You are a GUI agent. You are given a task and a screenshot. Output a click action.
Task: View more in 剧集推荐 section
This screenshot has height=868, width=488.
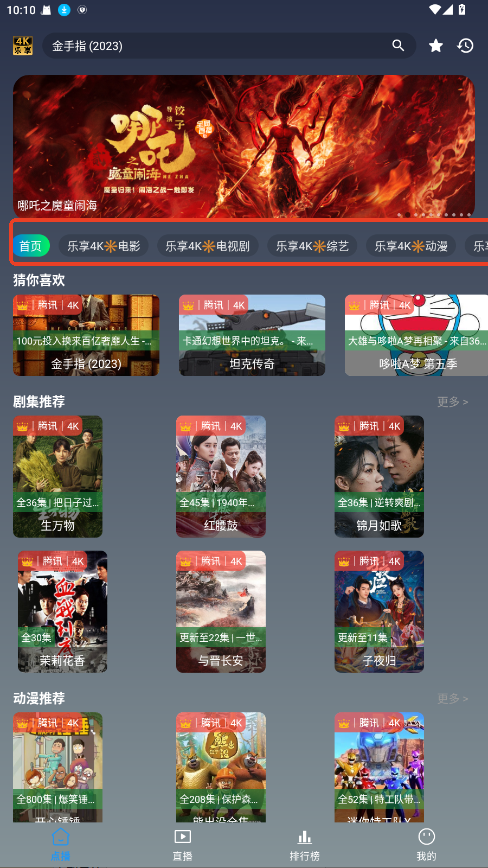[x=453, y=402]
